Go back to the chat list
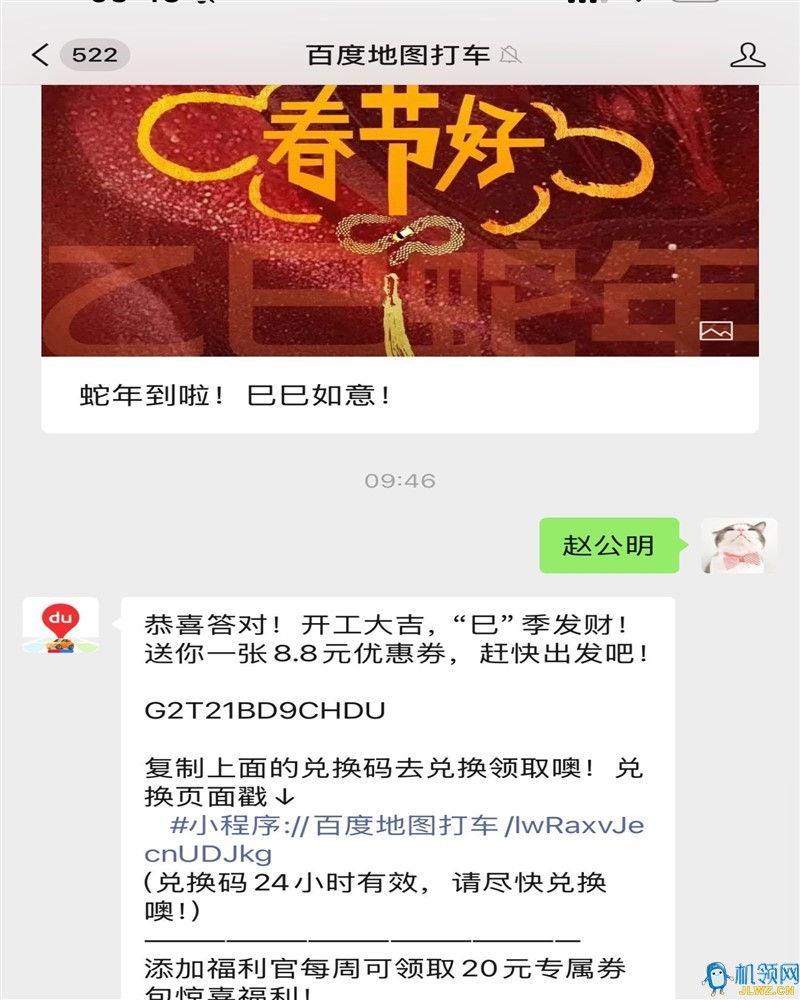 click(x=40, y=55)
